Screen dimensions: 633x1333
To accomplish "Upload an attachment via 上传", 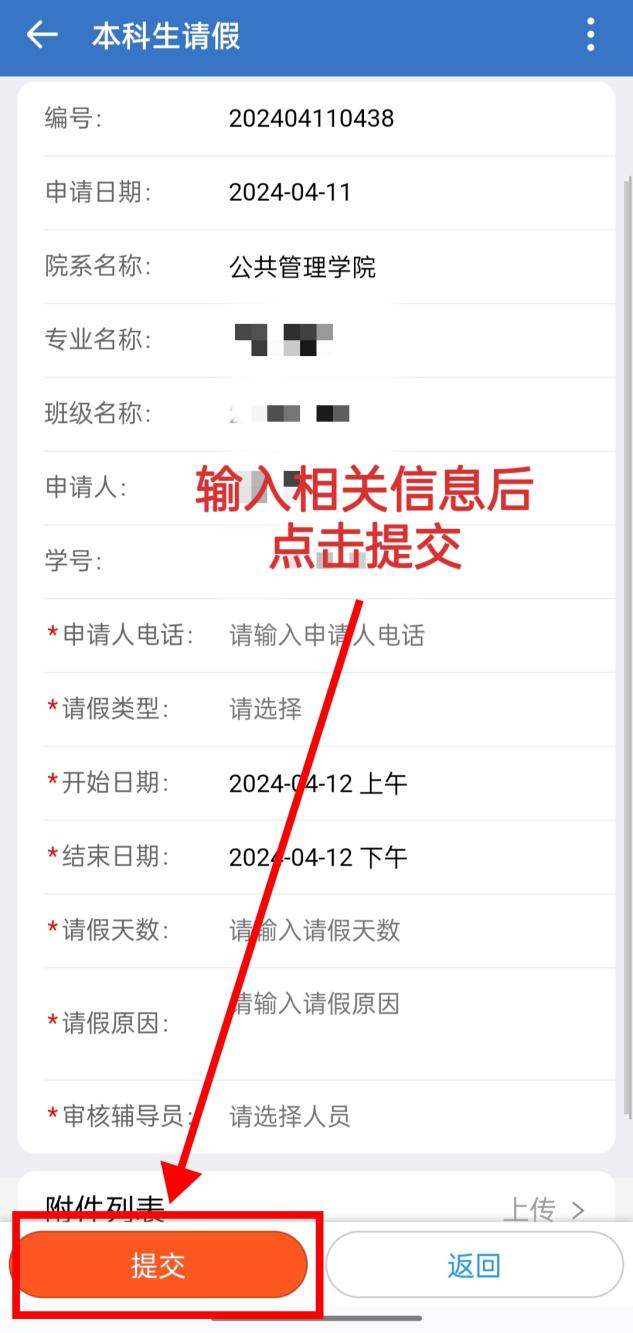I will (x=543, y=1210).
